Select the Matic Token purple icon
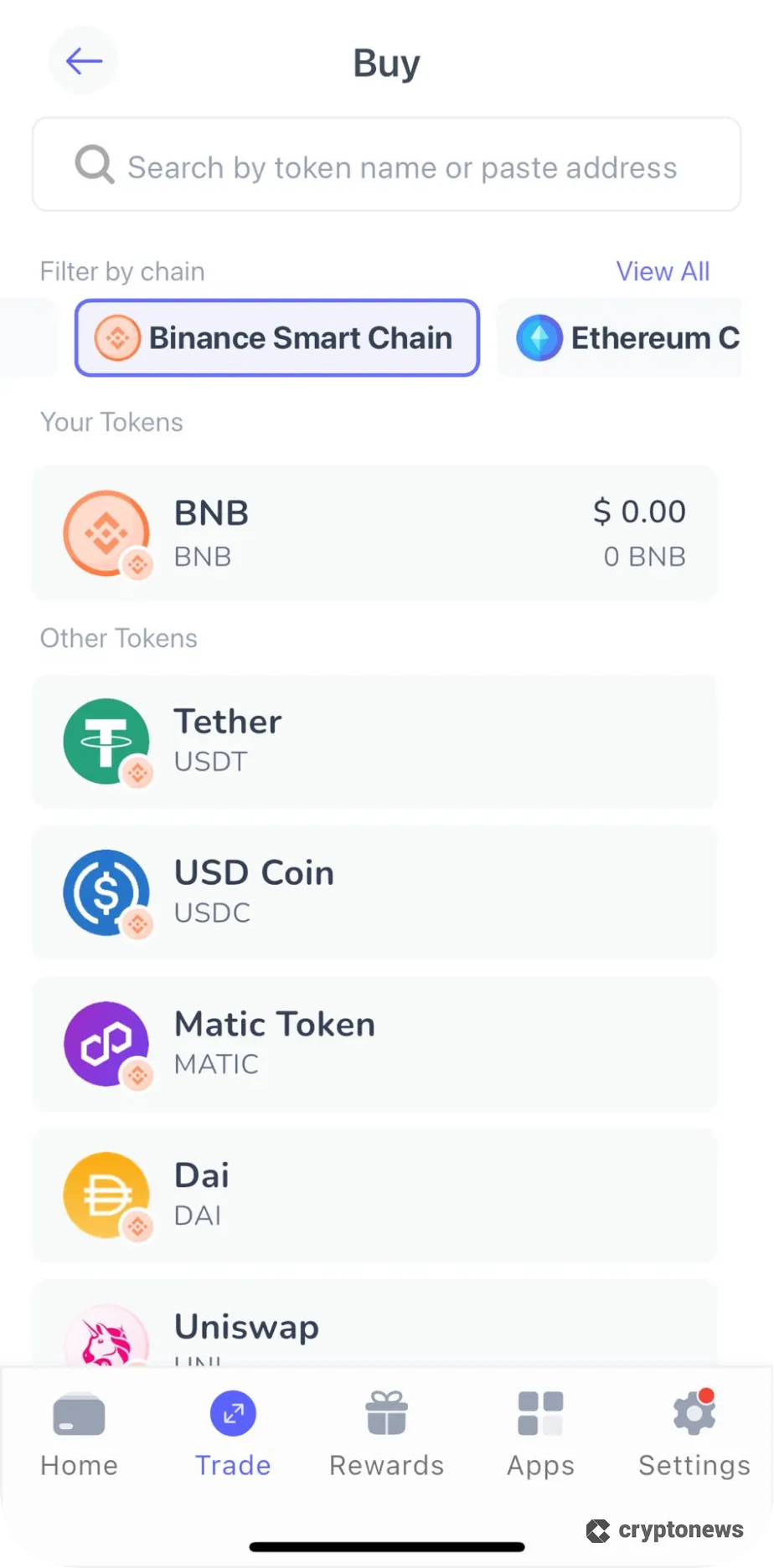Viewport: 774px width, 1568px height. click(x=107, y=1042)
